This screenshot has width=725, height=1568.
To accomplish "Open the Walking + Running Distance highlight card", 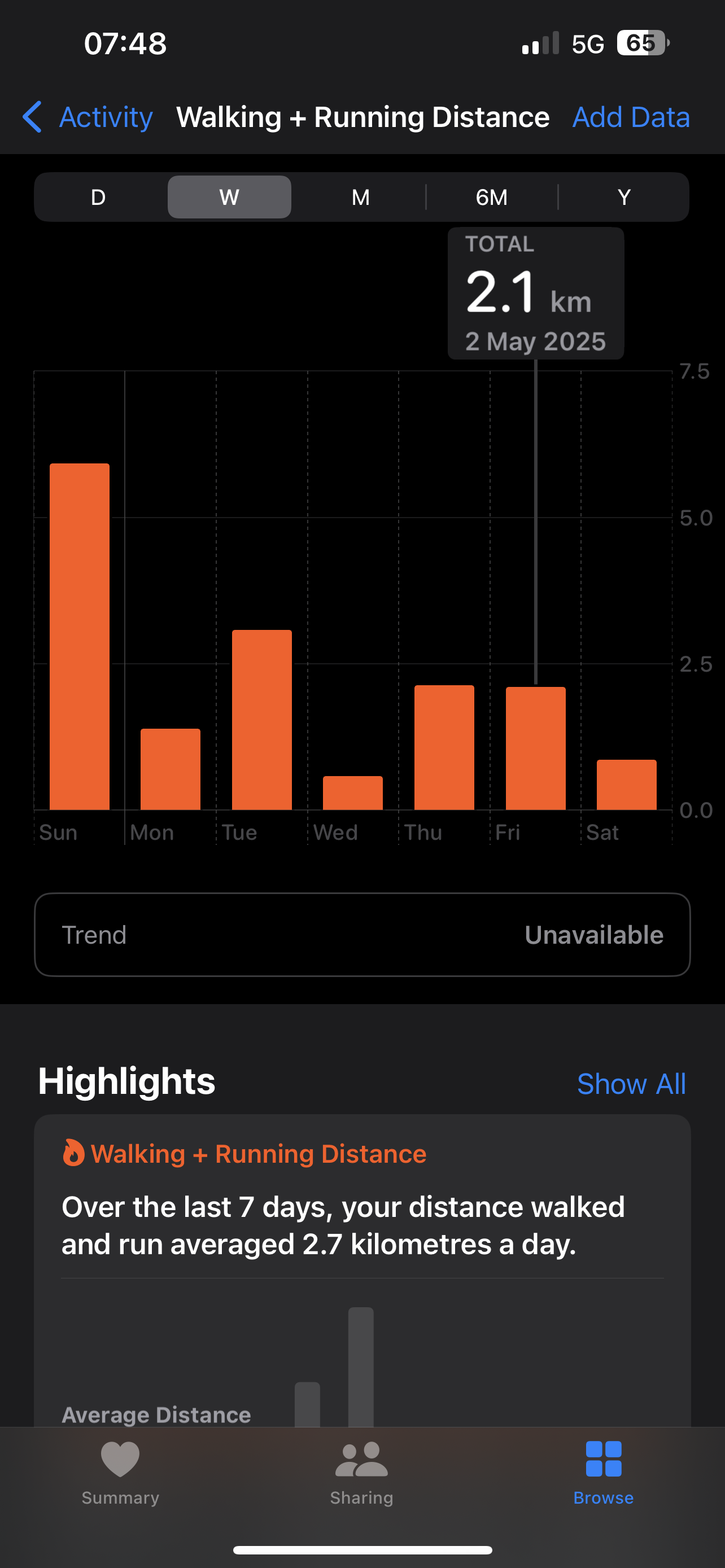I will tap(362, 1271).
